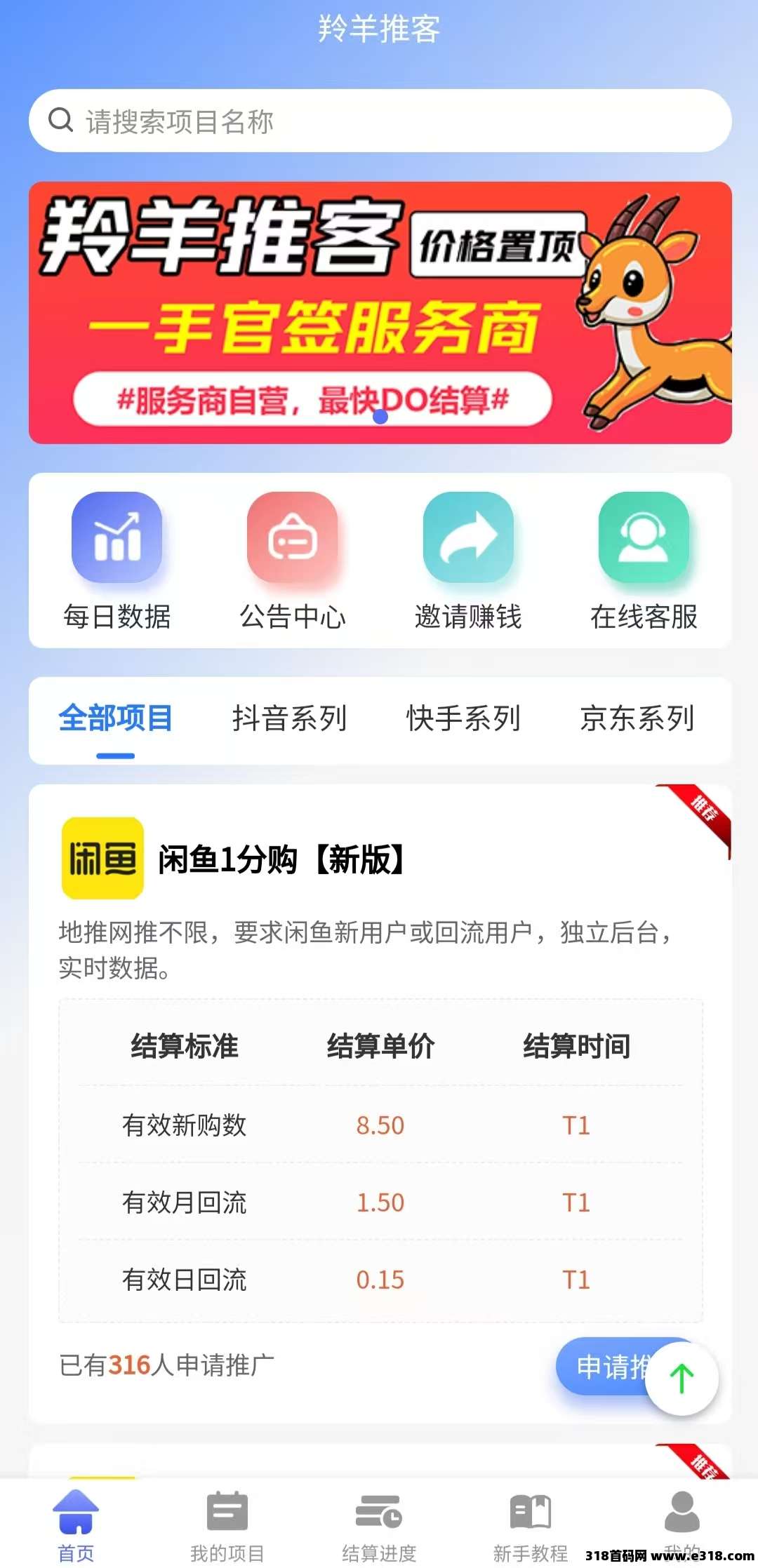
Task: Jump back to top with the green arrow
Action: tap(681, 1378)
